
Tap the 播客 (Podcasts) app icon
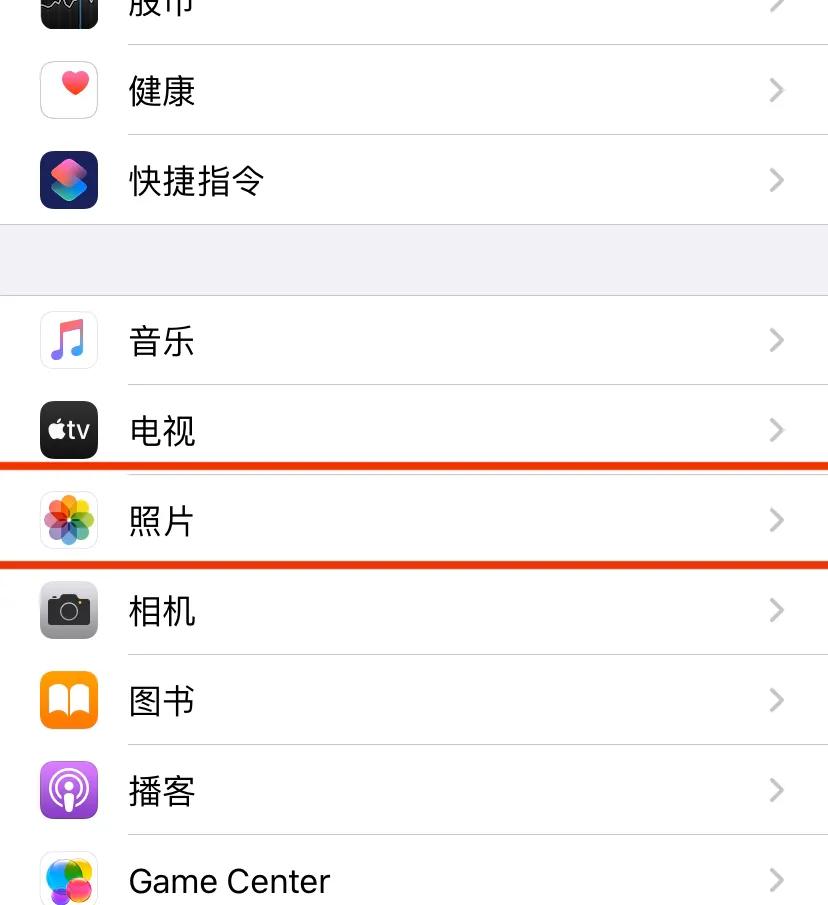coord(68,790)
